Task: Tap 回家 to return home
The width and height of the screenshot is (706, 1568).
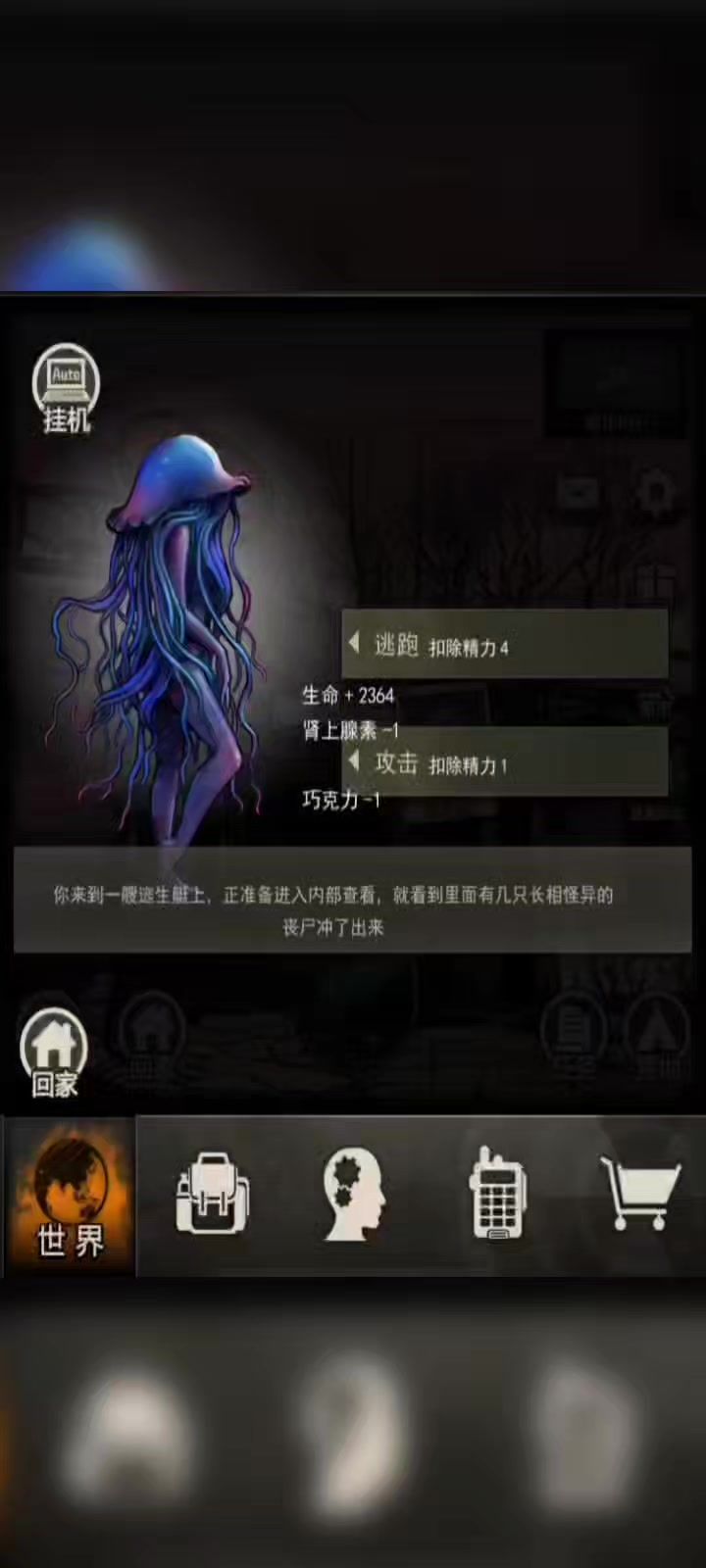Action: point(54,1053)
